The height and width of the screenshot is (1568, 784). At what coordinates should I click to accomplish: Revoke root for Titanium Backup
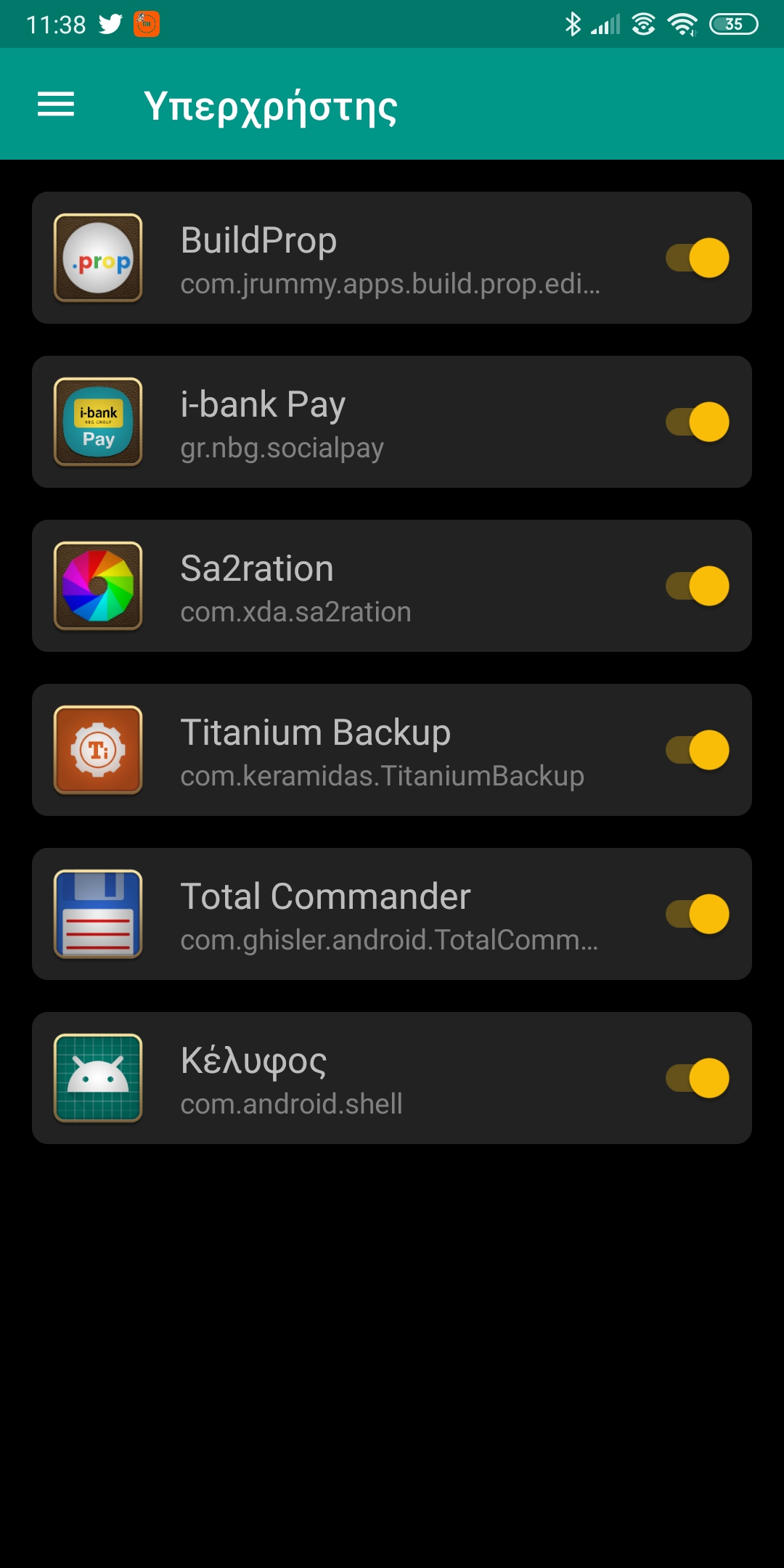pyautogui.click(x=698, y=750)
